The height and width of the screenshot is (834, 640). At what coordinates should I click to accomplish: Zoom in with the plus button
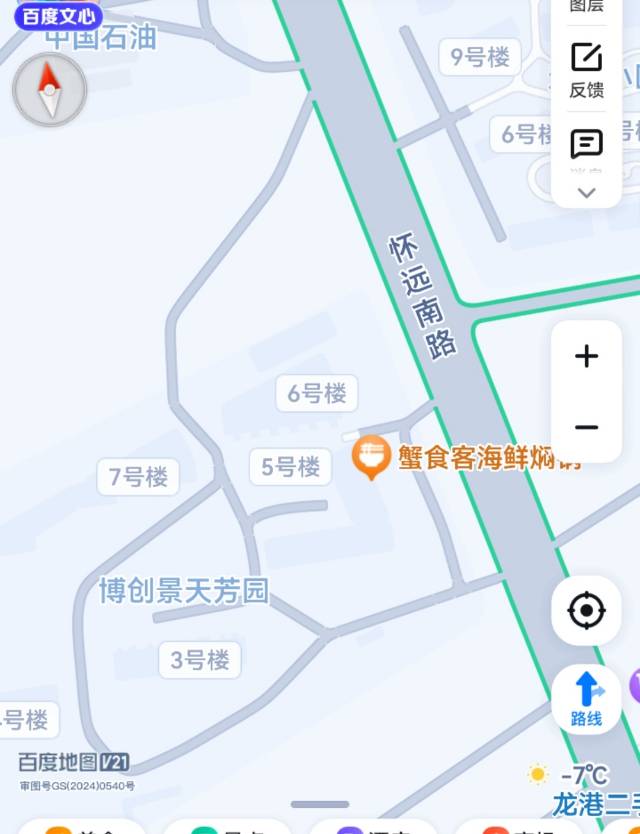586,357
